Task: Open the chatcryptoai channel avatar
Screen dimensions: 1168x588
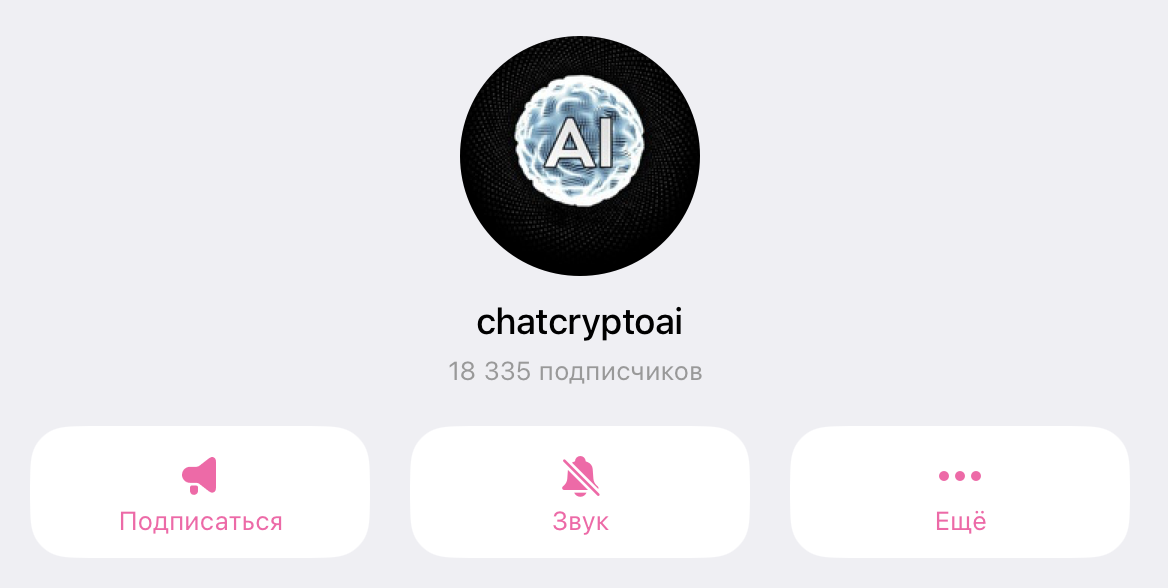Action: pos(580,156)
